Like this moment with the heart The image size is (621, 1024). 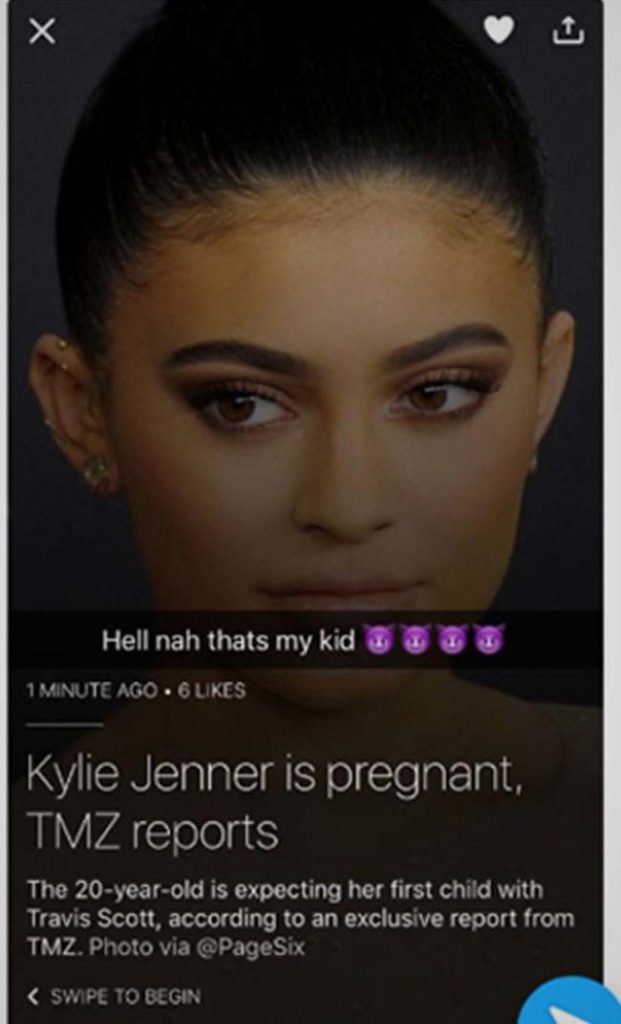point(499,32)
